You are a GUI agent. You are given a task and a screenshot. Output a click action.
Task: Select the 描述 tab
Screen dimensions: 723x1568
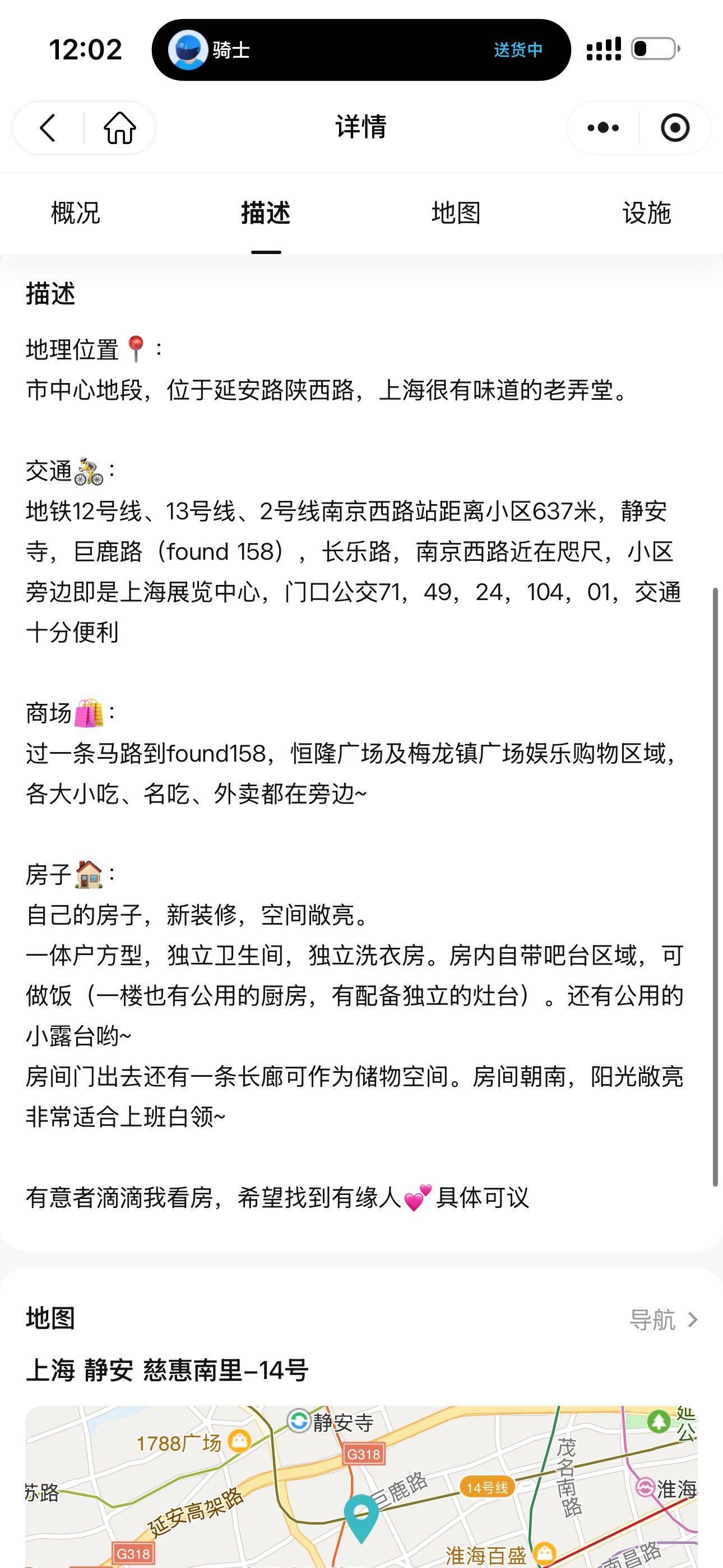(x=266, y=213)
